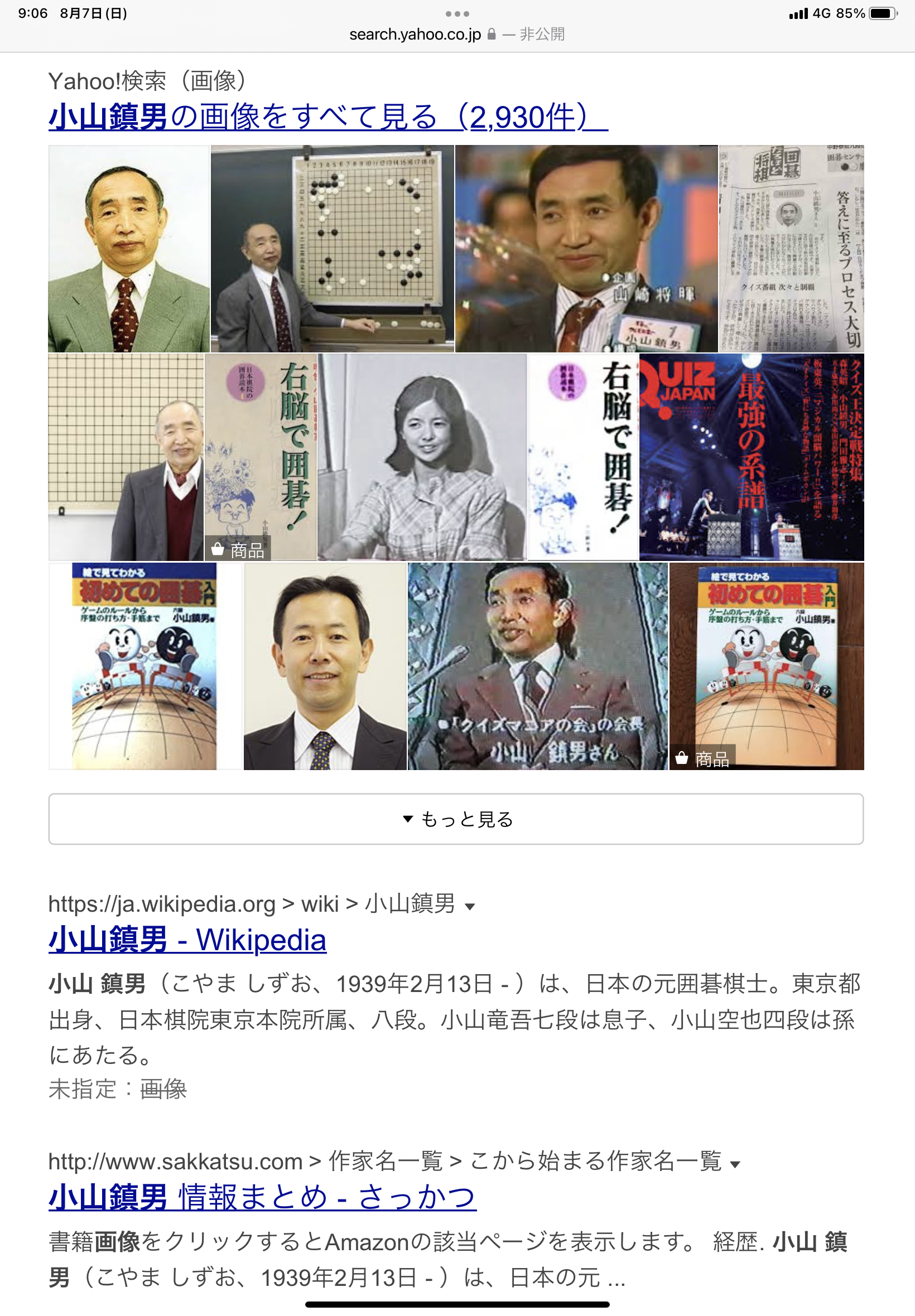This screenshot has height=1316, width=915.
Task: Open image of man beside Go demonstration board
Action: click(x=332, y=249)
